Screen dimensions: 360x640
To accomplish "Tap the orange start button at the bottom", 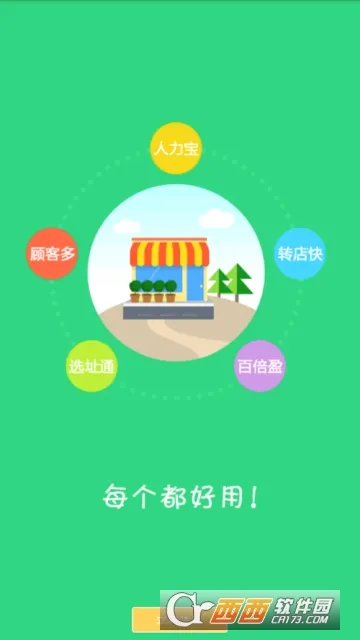I will (180, 620).
